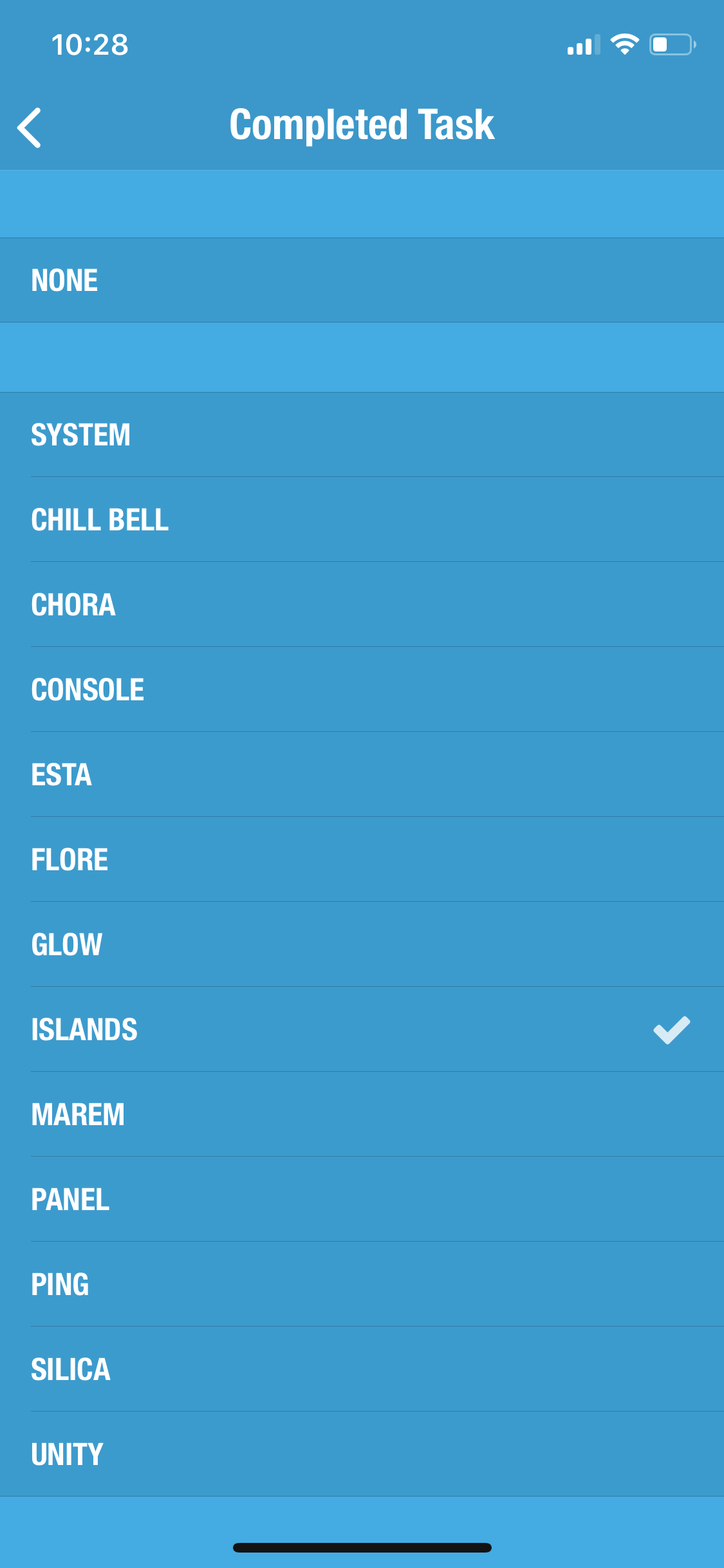Select NONE as the completed task sound
The image size is (724, 1568).
[362, 280]
